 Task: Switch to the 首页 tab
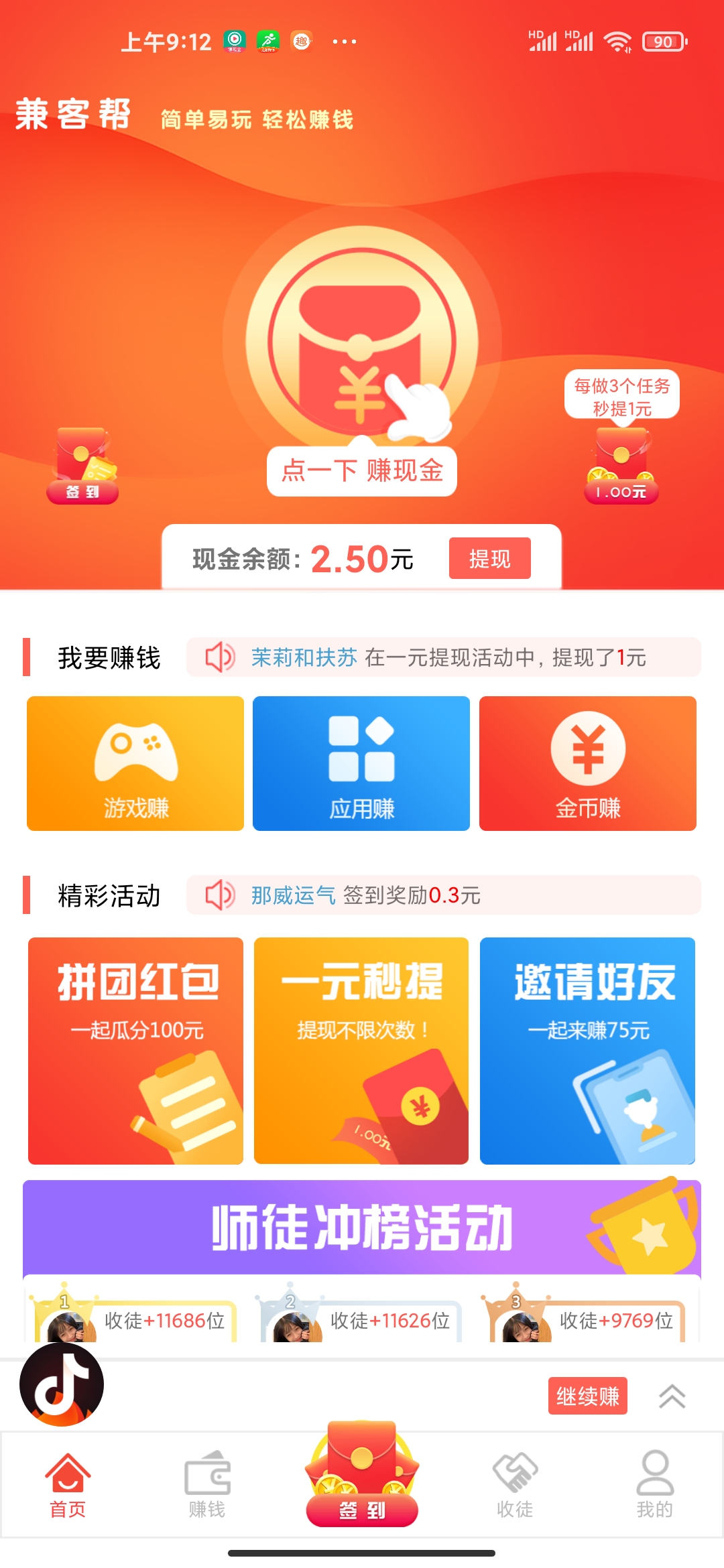68,1485
